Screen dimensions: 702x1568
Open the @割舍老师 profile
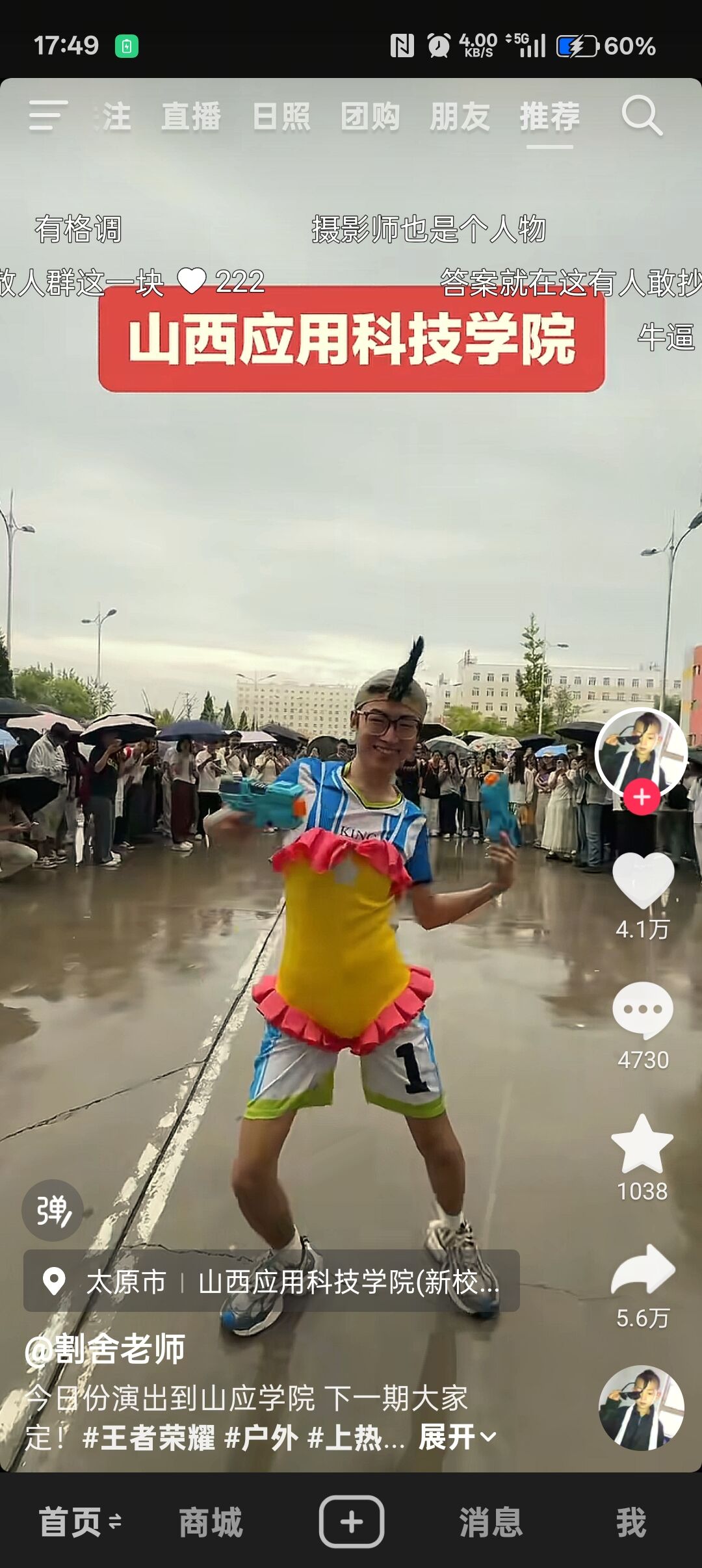point(105,1349)
